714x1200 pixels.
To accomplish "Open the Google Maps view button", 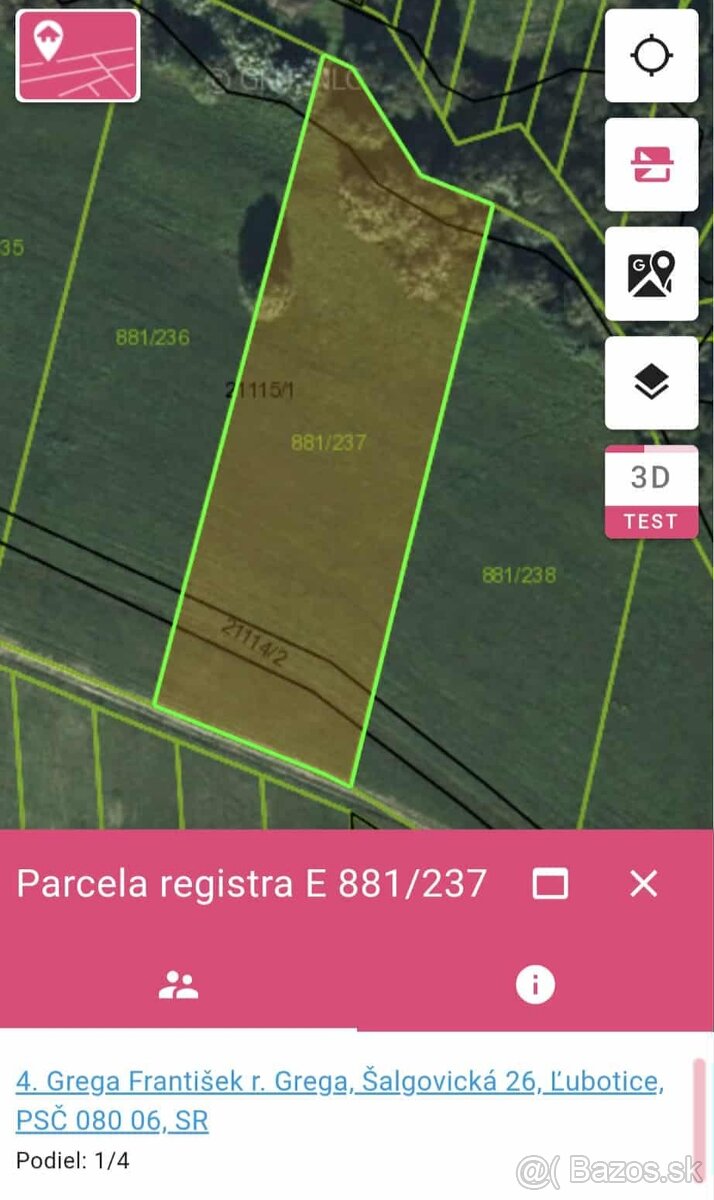I will [x=651, y=273].
